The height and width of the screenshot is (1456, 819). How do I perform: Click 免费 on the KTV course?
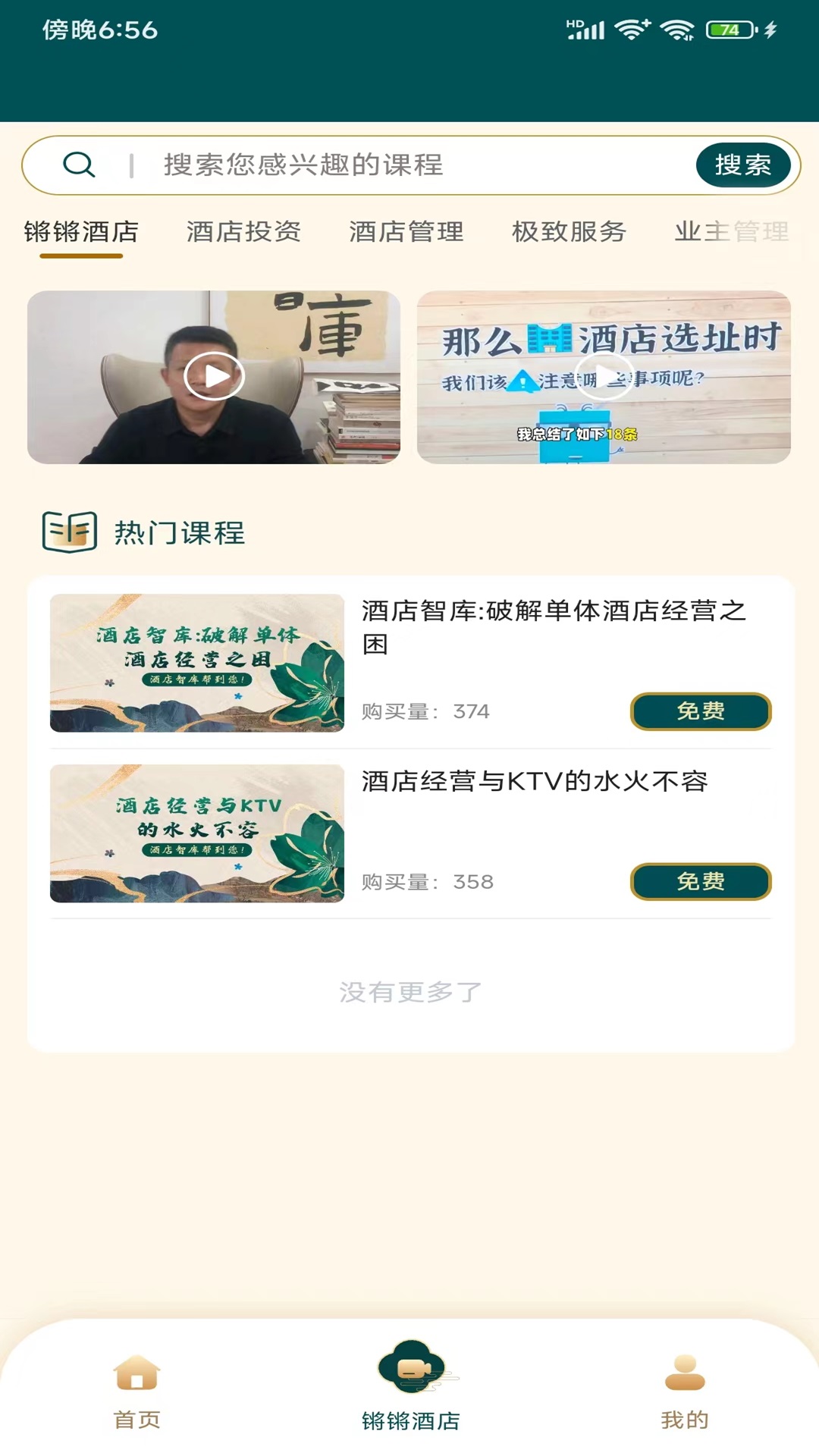click(x=700, y=882)
